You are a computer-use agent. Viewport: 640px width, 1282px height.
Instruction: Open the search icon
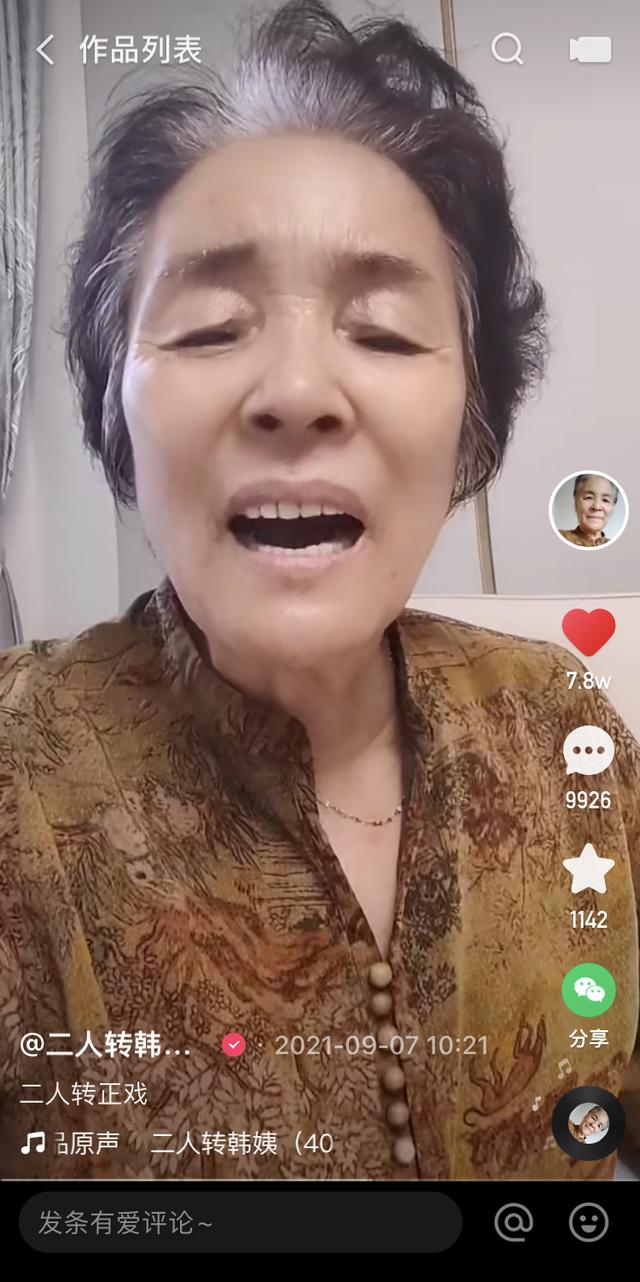[x=507, y=49]
